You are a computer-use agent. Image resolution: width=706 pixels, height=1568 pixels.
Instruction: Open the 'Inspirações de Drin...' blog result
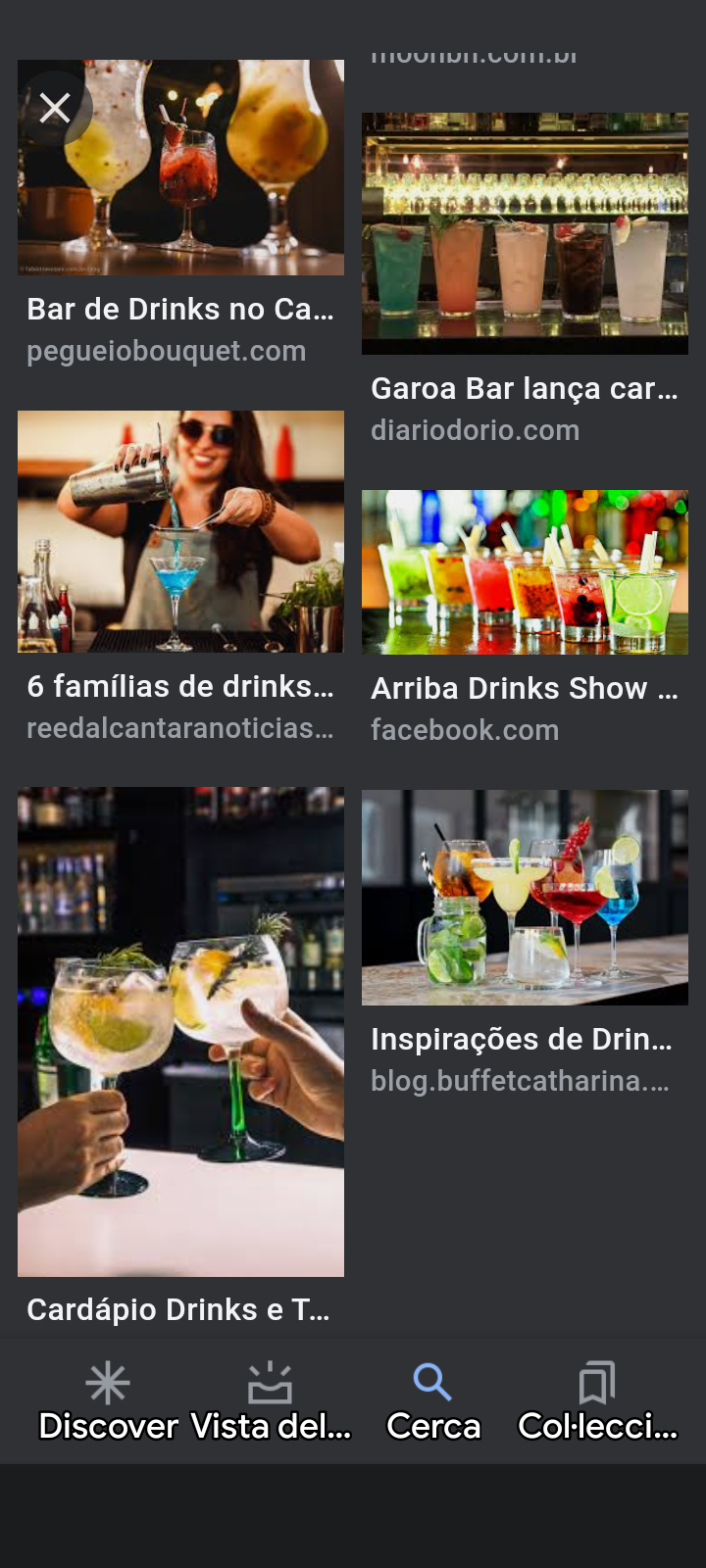coord(525,898)
